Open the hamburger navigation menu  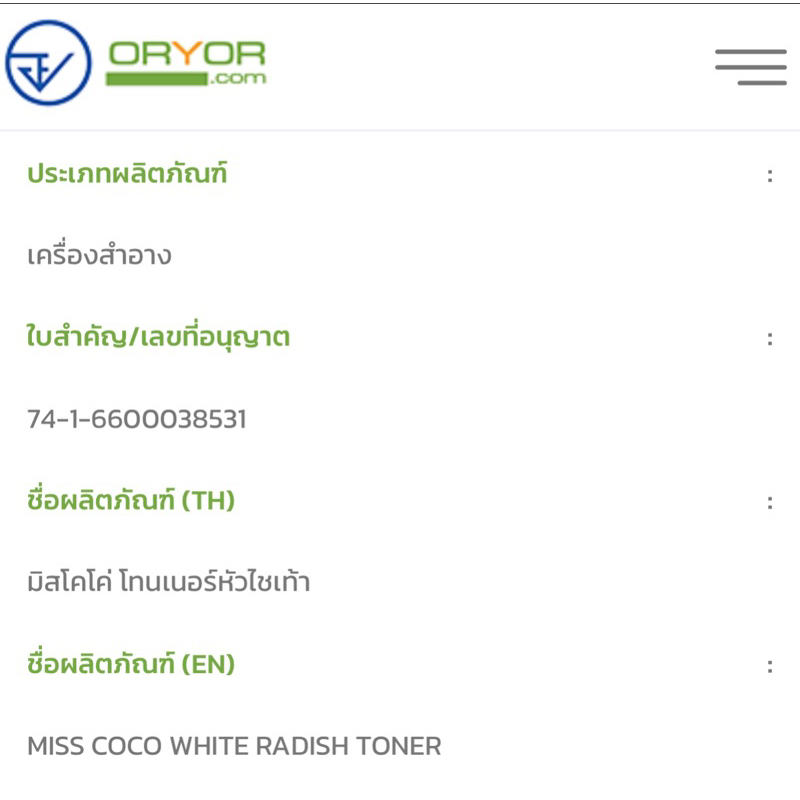[x=750, y=66]
